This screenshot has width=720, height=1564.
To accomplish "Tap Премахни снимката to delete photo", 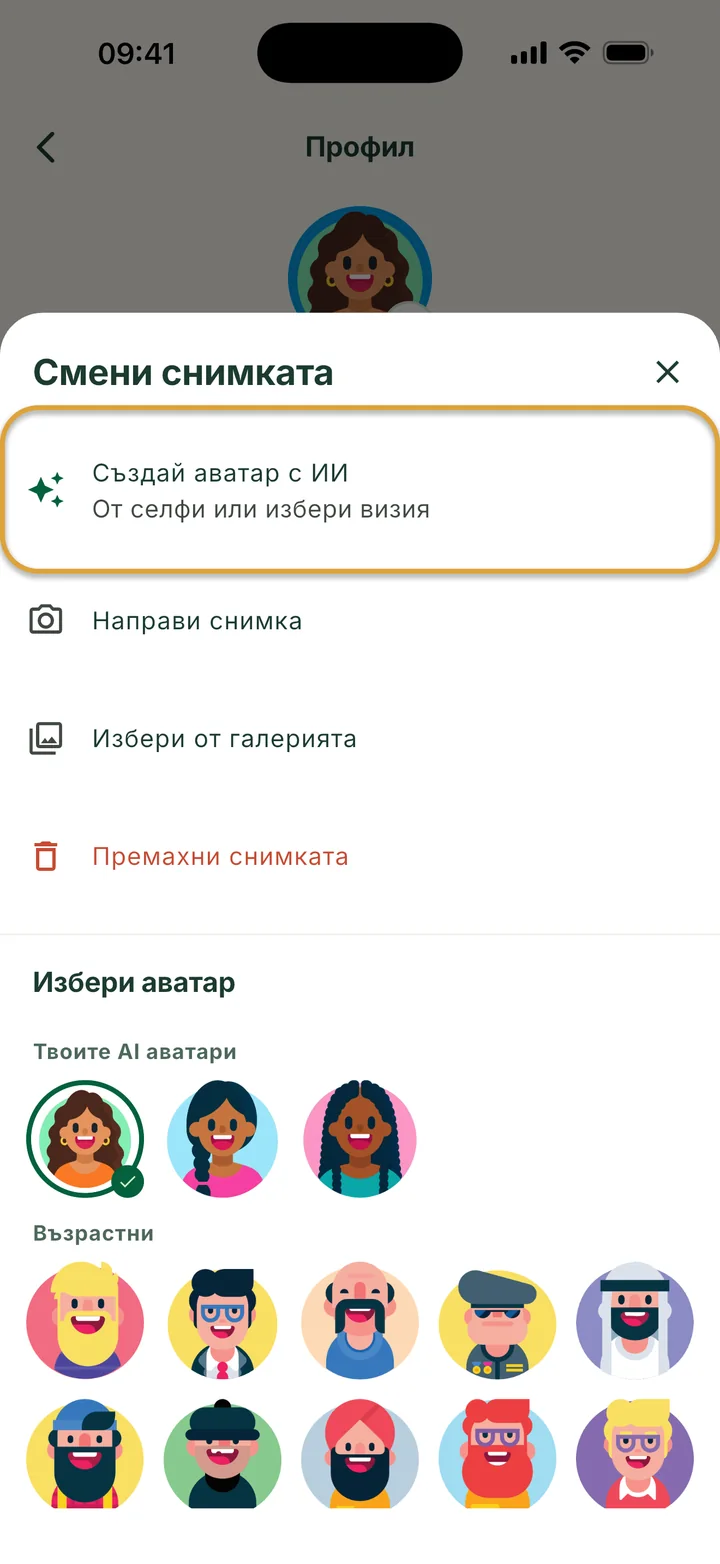I will [x=360, y=857].
